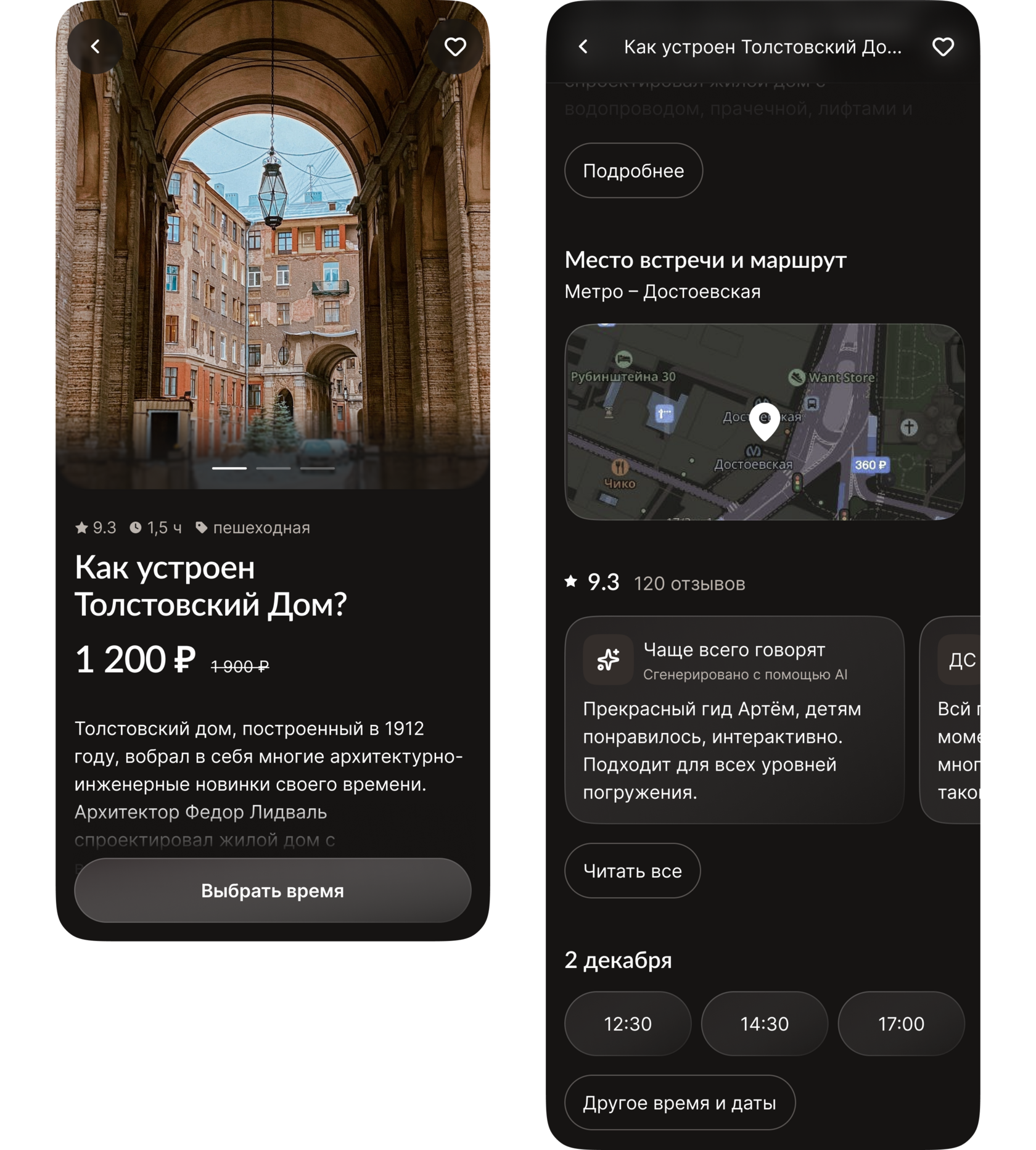The width and height of the screenshot is (1036, 1150).
Task: Open the Чаще всего говорят review card
Action: [734, 719]
